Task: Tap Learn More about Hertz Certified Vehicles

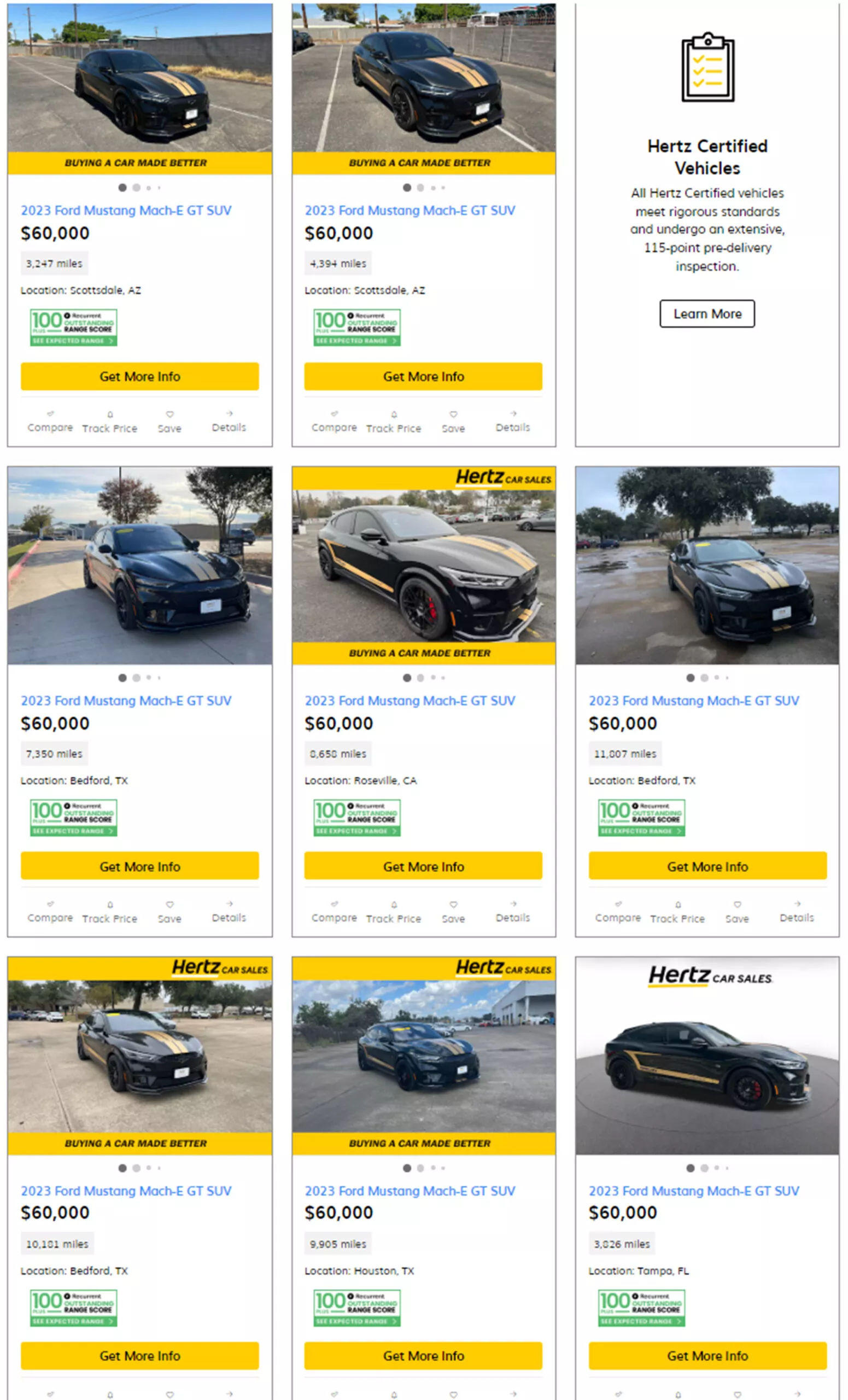Action: 706,314
